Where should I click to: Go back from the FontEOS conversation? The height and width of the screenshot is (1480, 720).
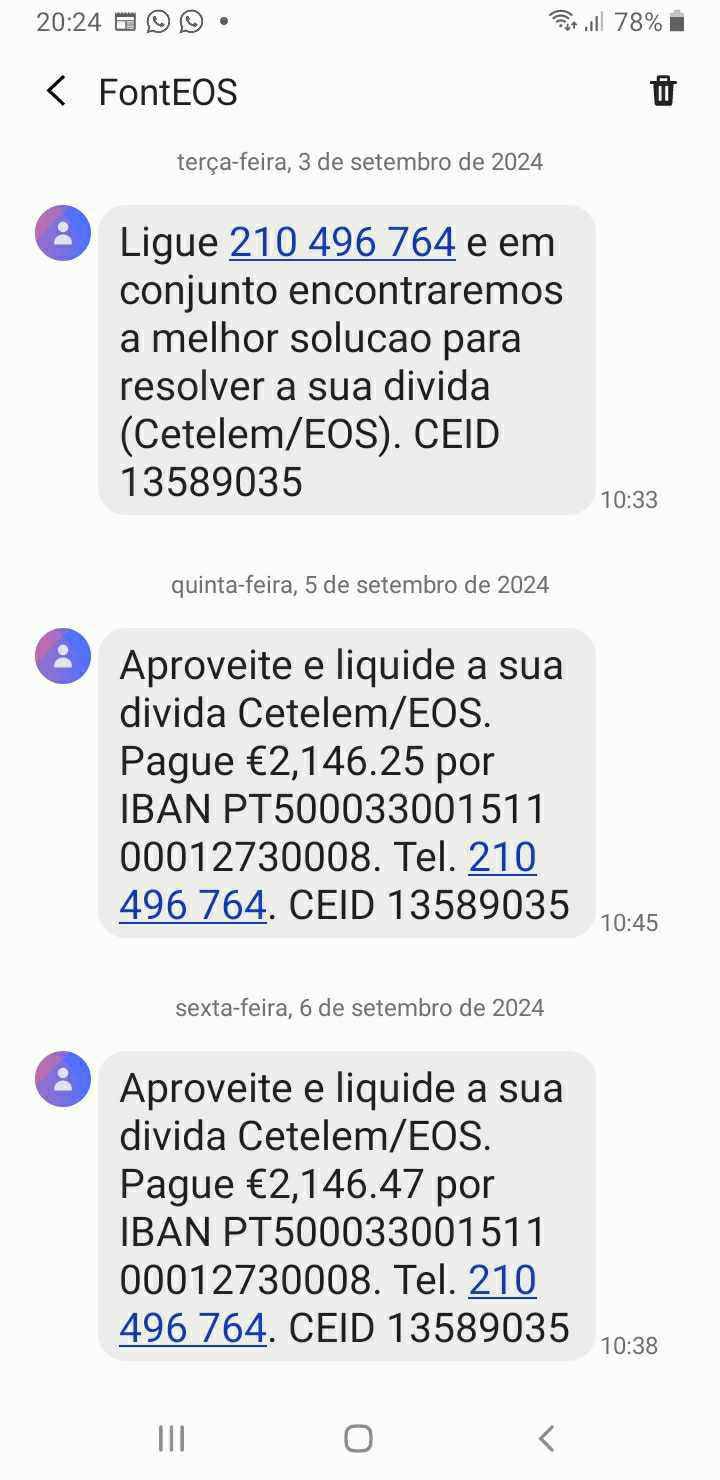click(x=56, y=92)
